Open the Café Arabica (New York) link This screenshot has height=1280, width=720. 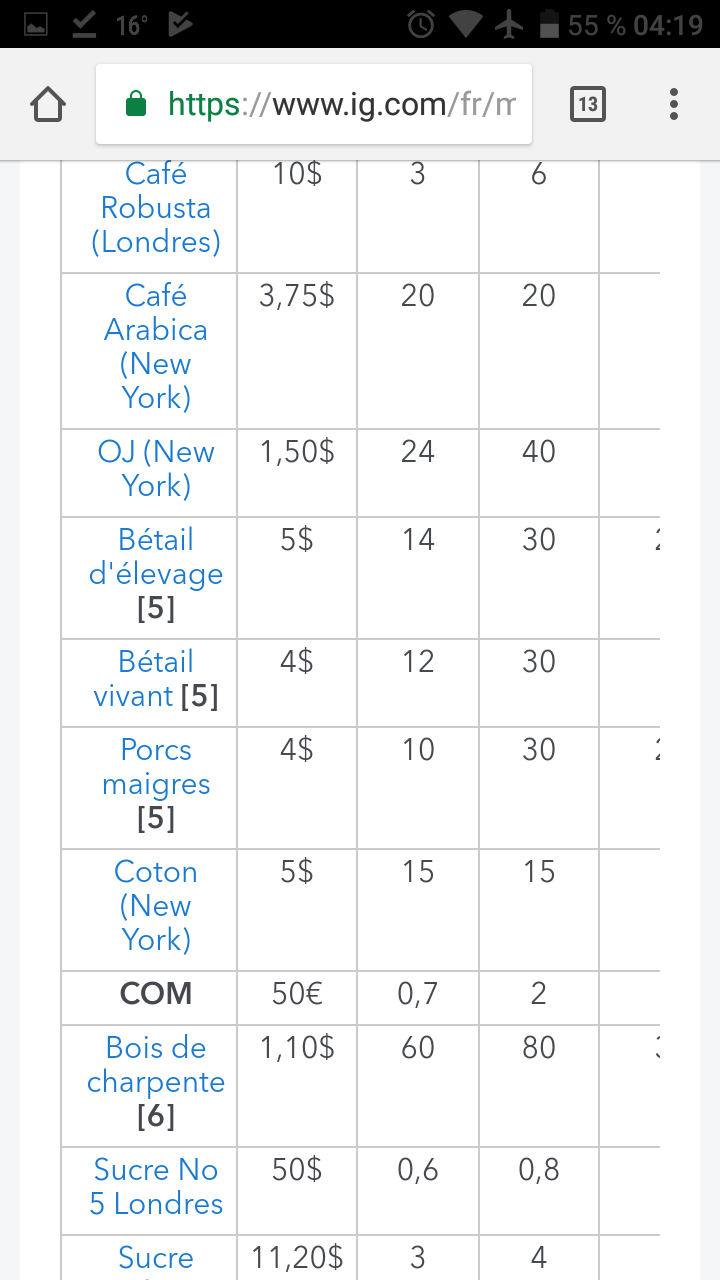pos(155,347)
